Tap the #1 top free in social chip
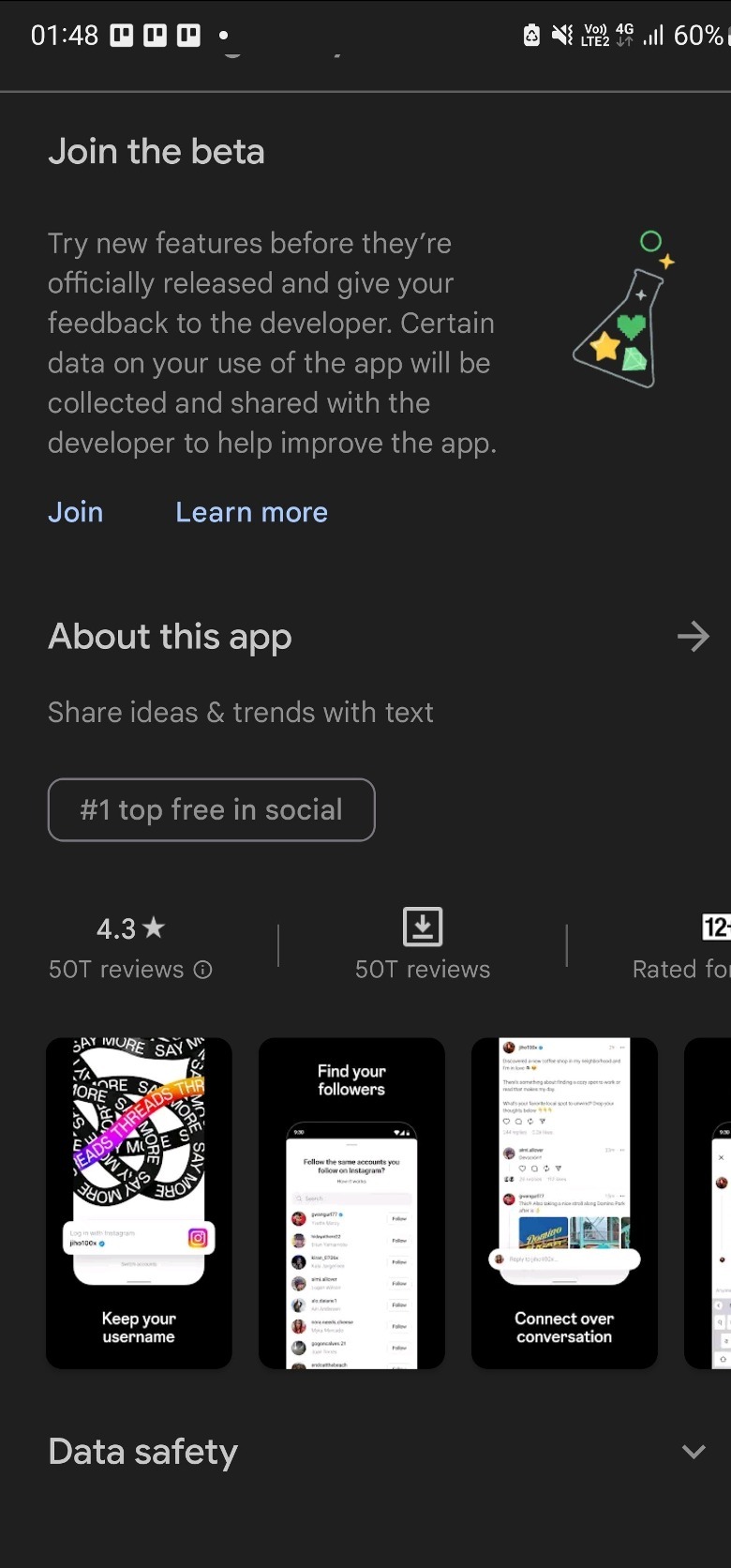The image size is (731, 1568). (x=212, y=809)
